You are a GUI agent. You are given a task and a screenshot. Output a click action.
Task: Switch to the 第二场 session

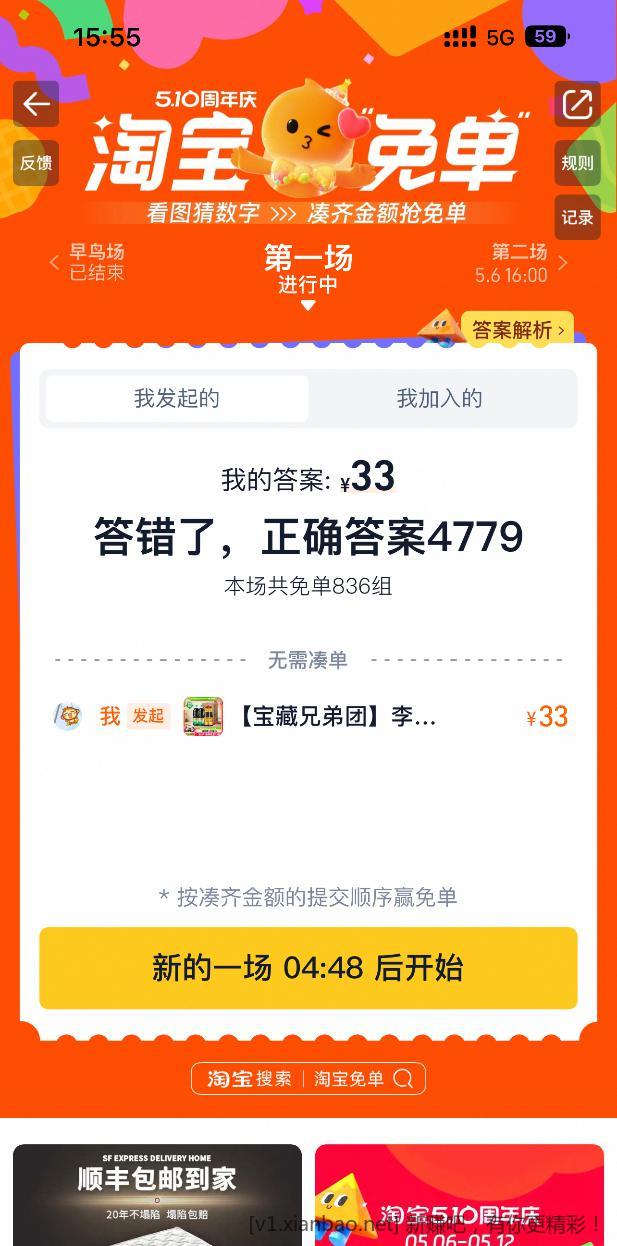click(519, 263)
